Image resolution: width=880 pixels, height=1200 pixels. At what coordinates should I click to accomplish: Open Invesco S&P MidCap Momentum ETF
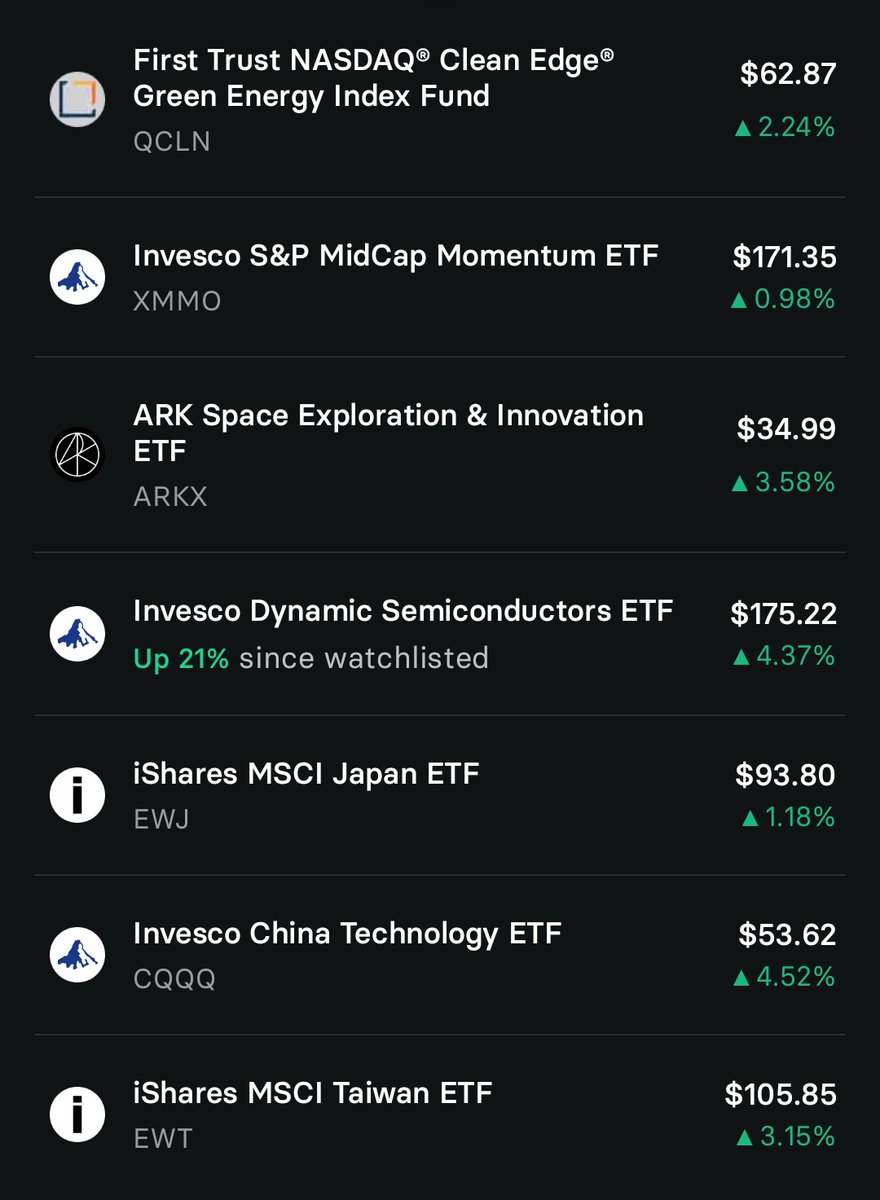coord(440,277)
